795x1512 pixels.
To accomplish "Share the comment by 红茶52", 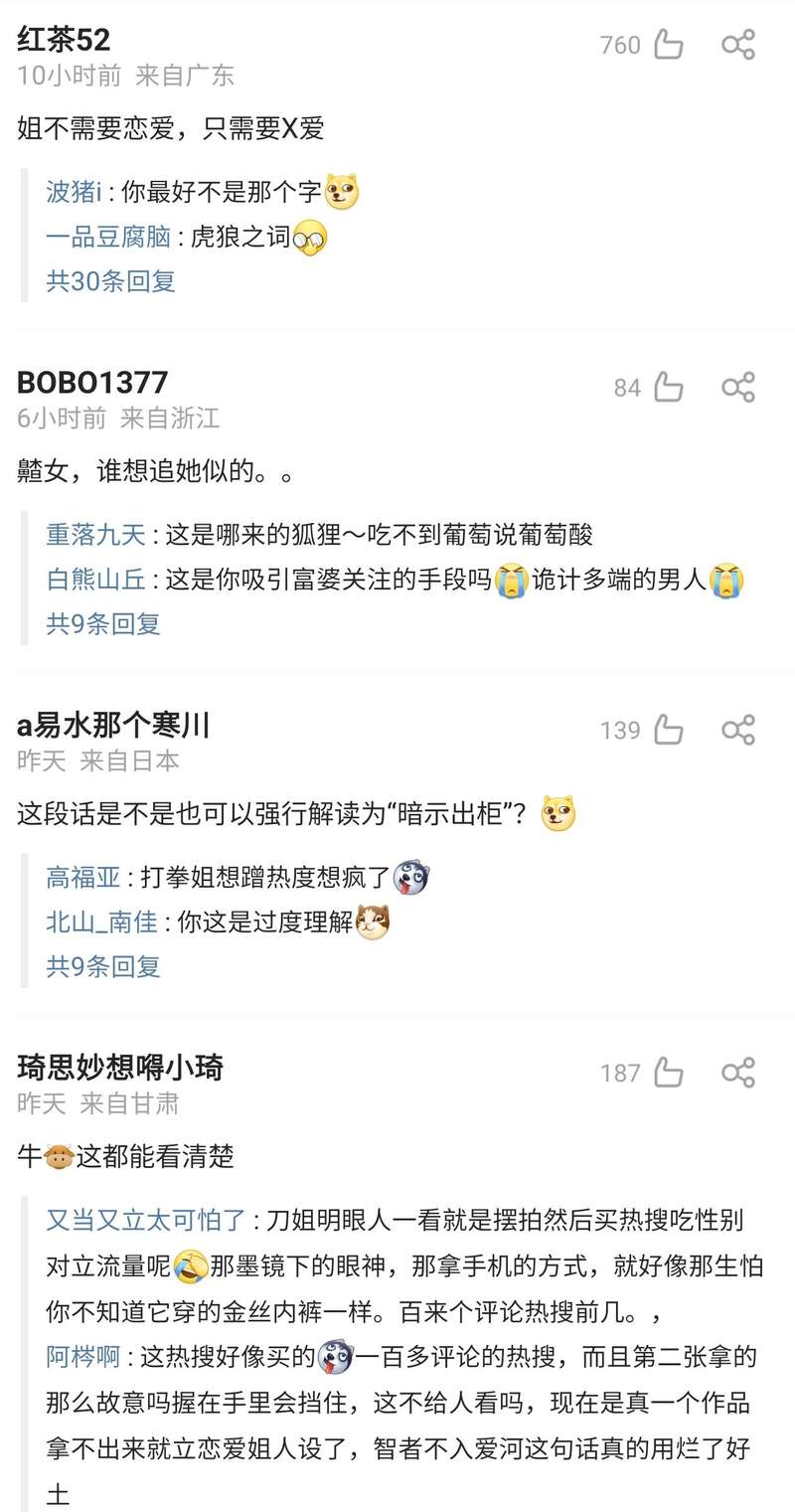I will [x=738, y=45].
